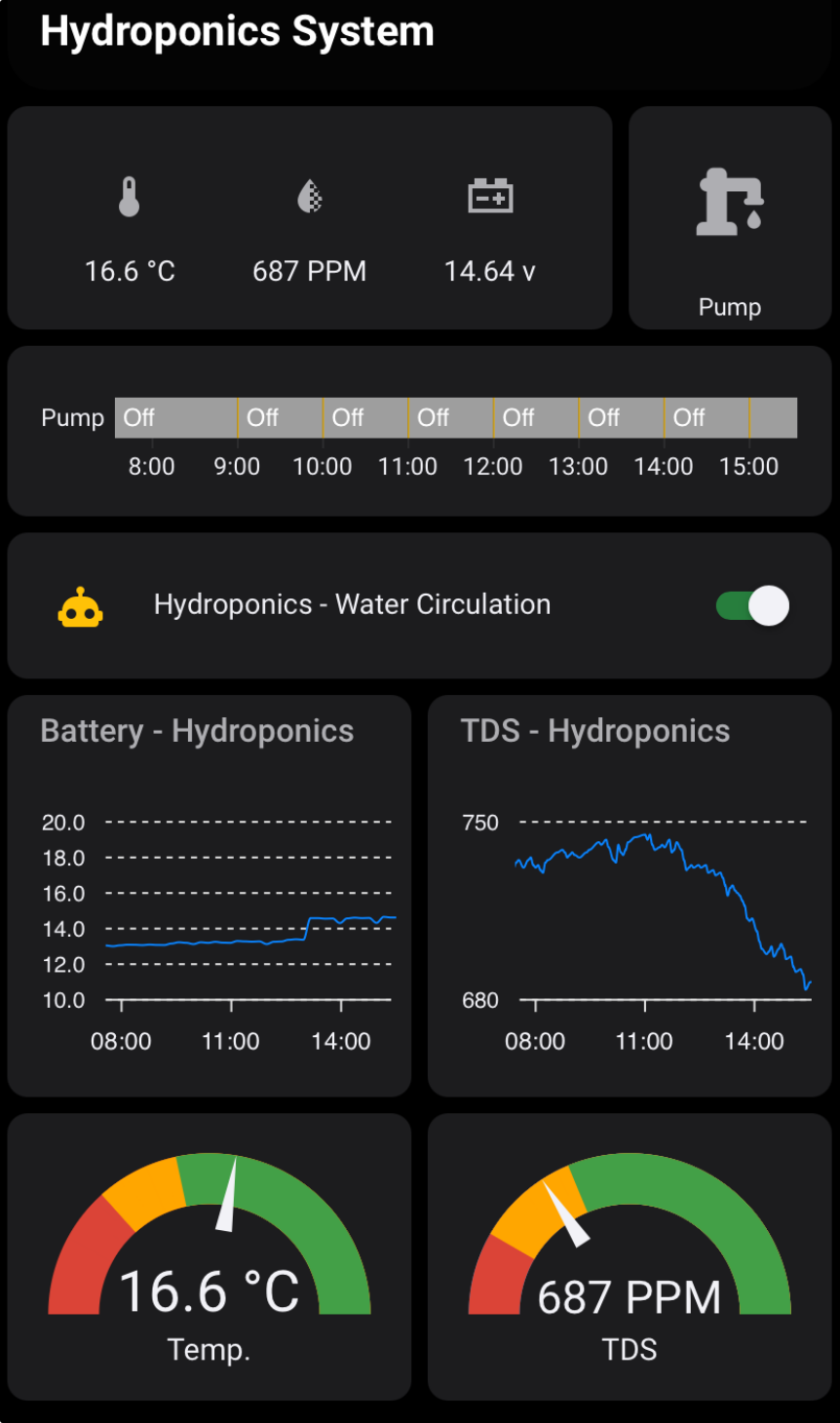Open the Pump history timeline
The height and width of the screenshot is (1423, 840).
pyautogui.click(x=456, y=418)
